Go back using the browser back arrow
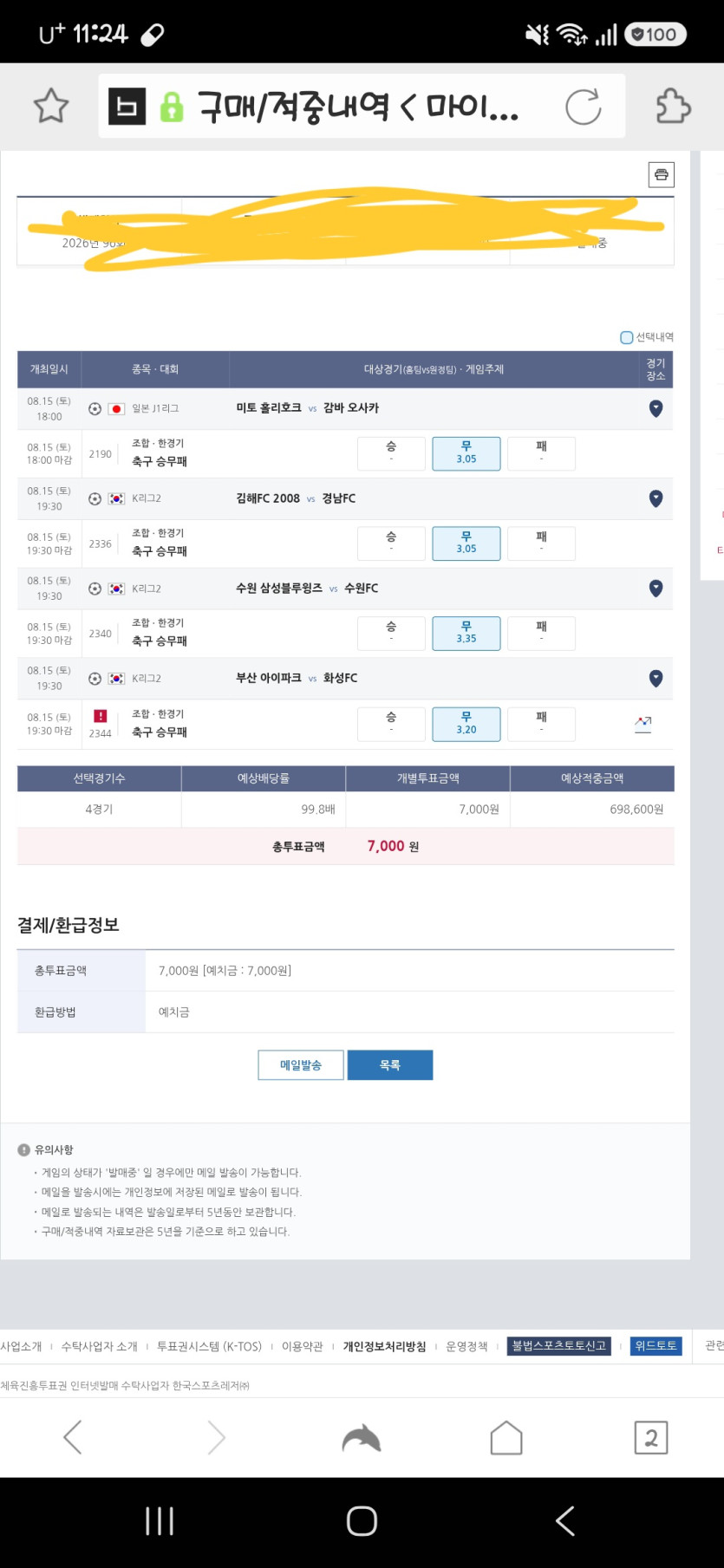The height and width of the screenshot is (1568, 724). pyautogui.click(x=73, y=1438)
